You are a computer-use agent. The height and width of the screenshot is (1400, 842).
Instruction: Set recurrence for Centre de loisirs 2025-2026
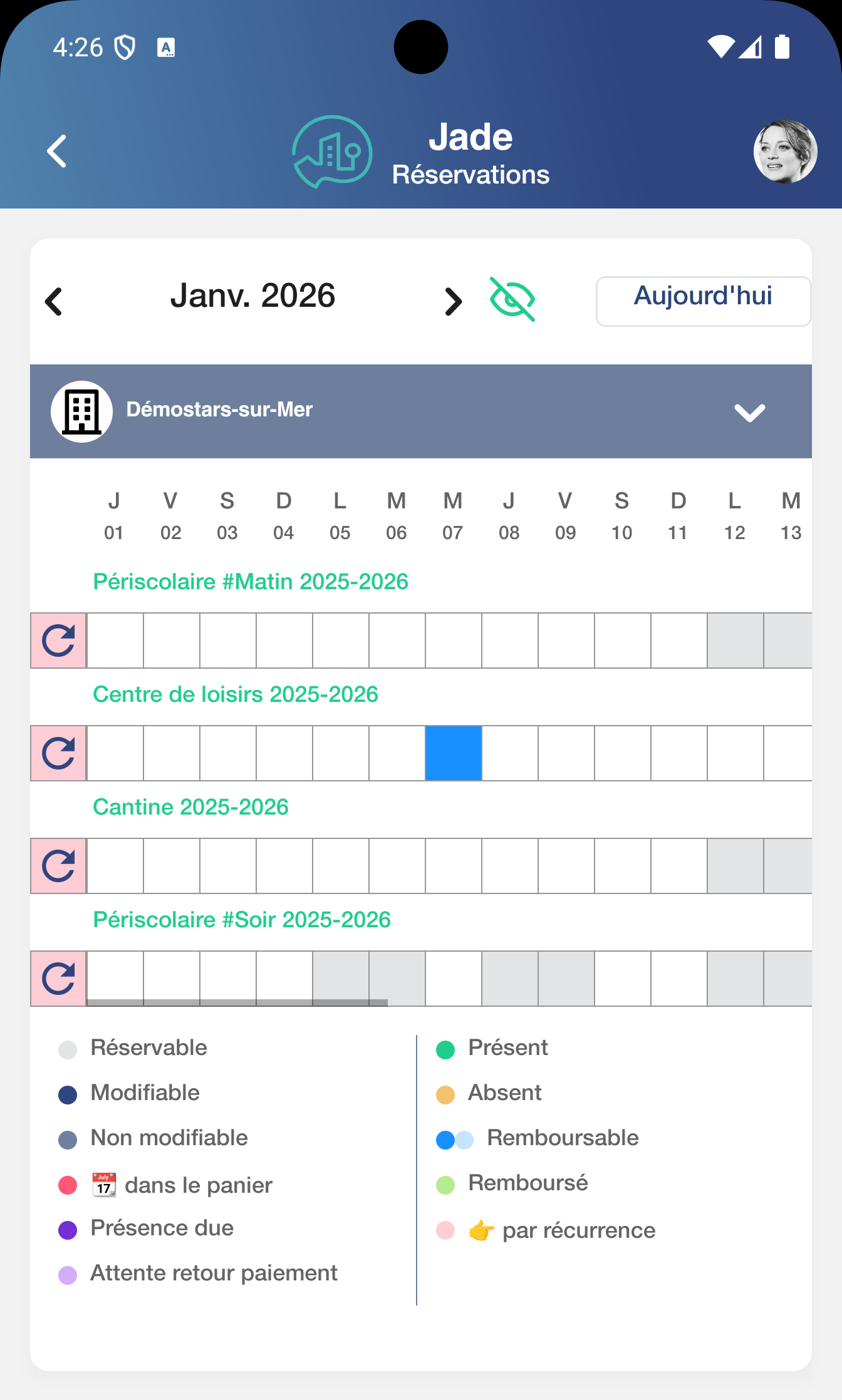click(58, 753)
